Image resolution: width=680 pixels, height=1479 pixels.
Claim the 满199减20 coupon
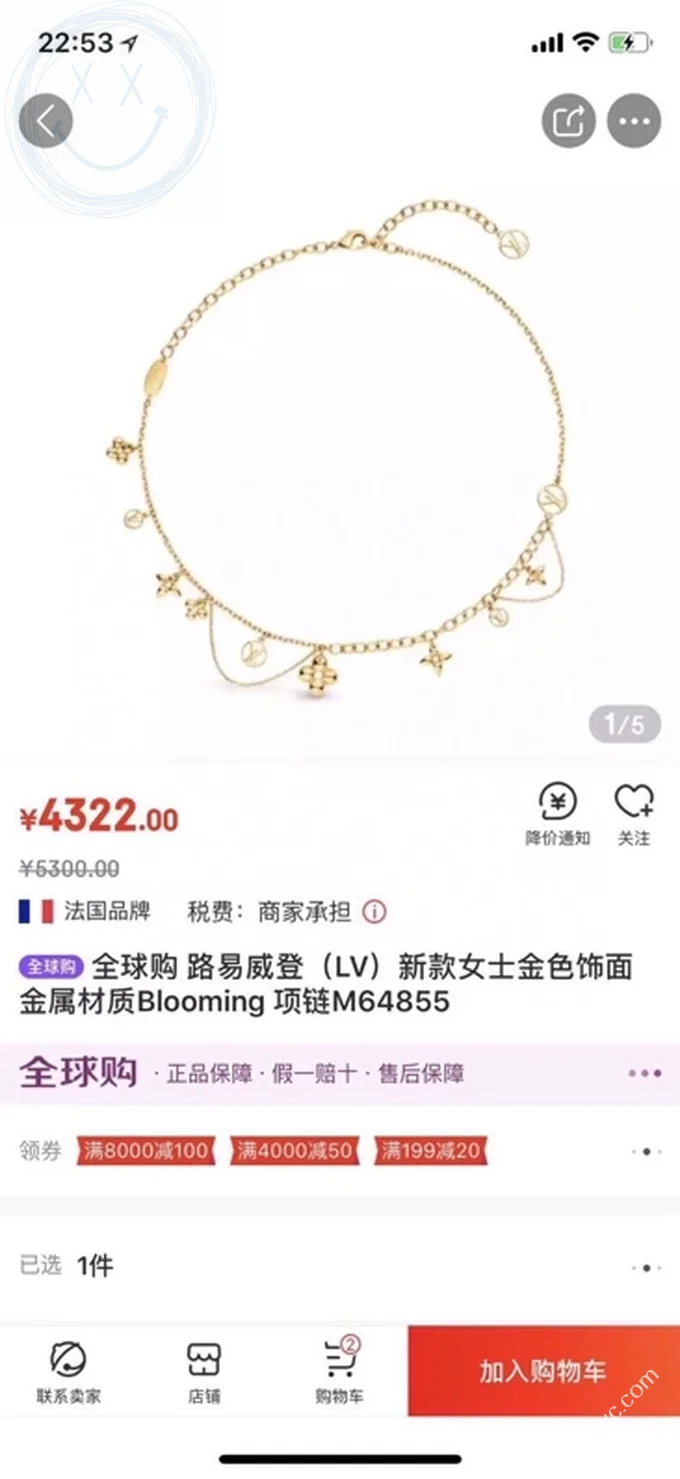[x=430, y=1151]
